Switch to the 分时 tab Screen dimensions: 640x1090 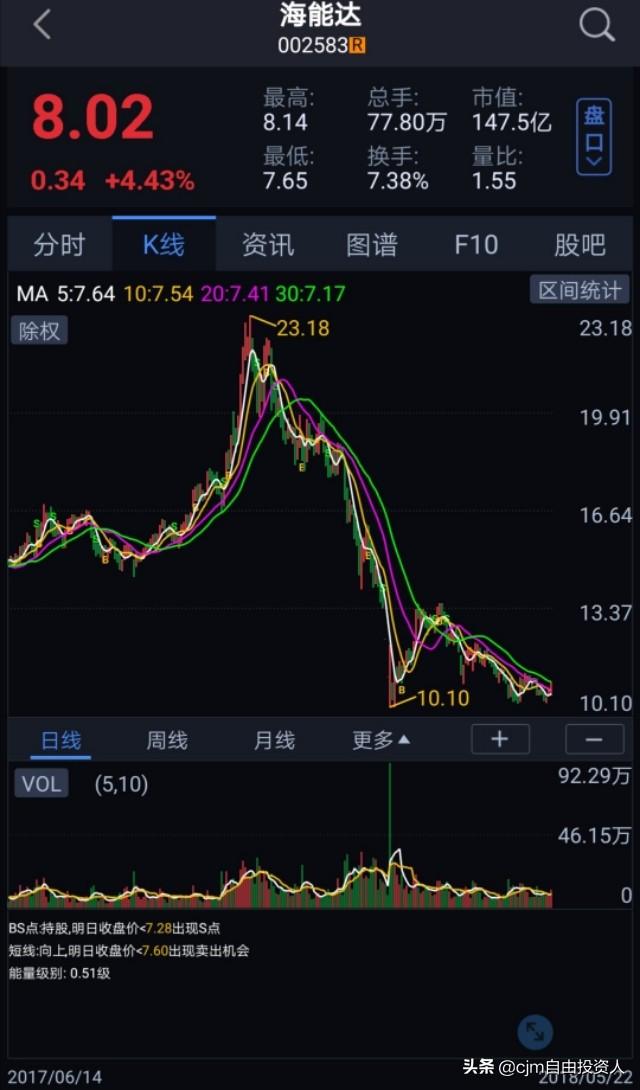[x=59, y=245]
